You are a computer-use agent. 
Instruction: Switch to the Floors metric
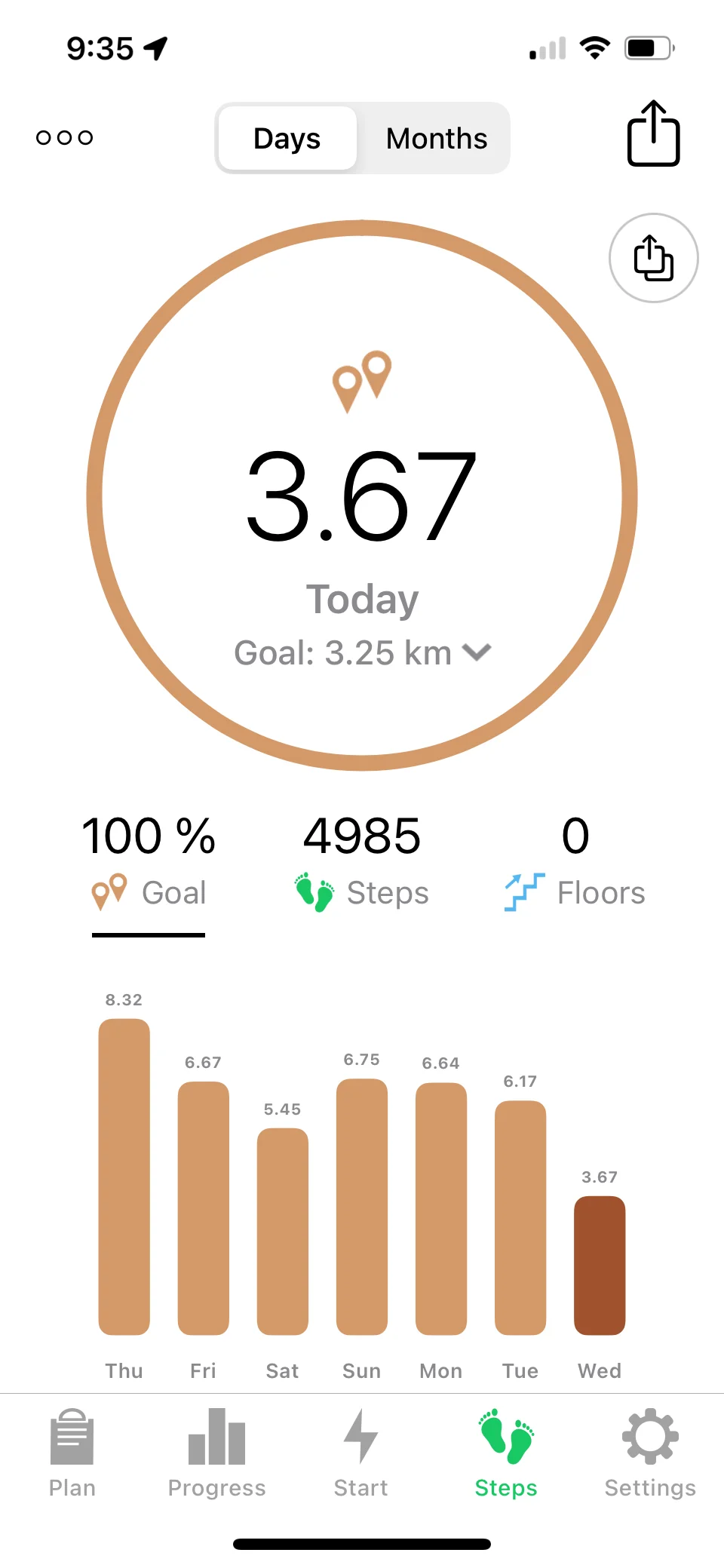click(x=575, y=861)
